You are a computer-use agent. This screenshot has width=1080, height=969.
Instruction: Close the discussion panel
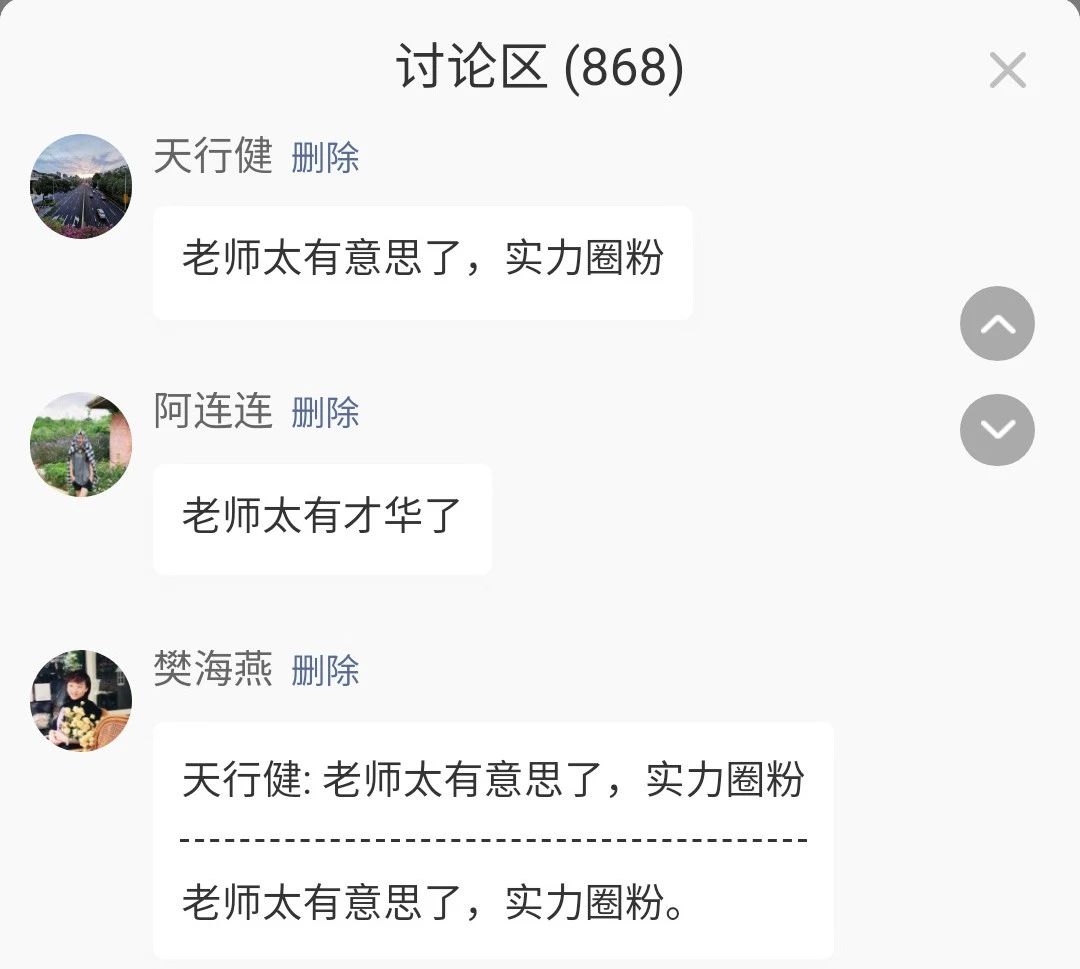click(1007, 70)
